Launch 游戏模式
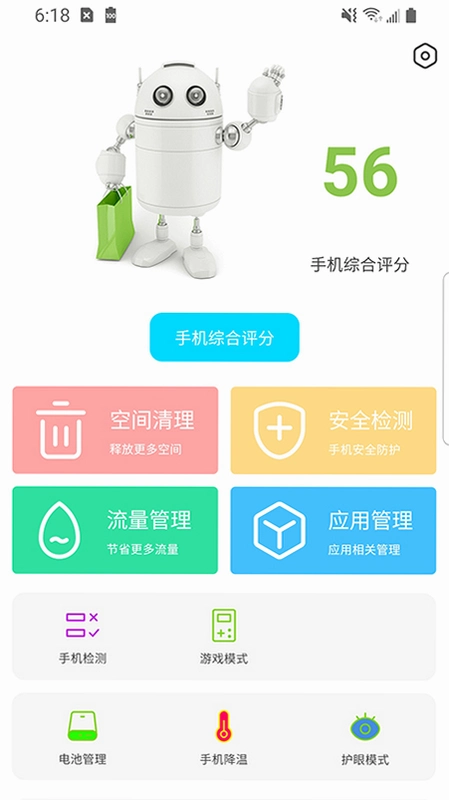 pyautogui.click(x=224, y=637)
